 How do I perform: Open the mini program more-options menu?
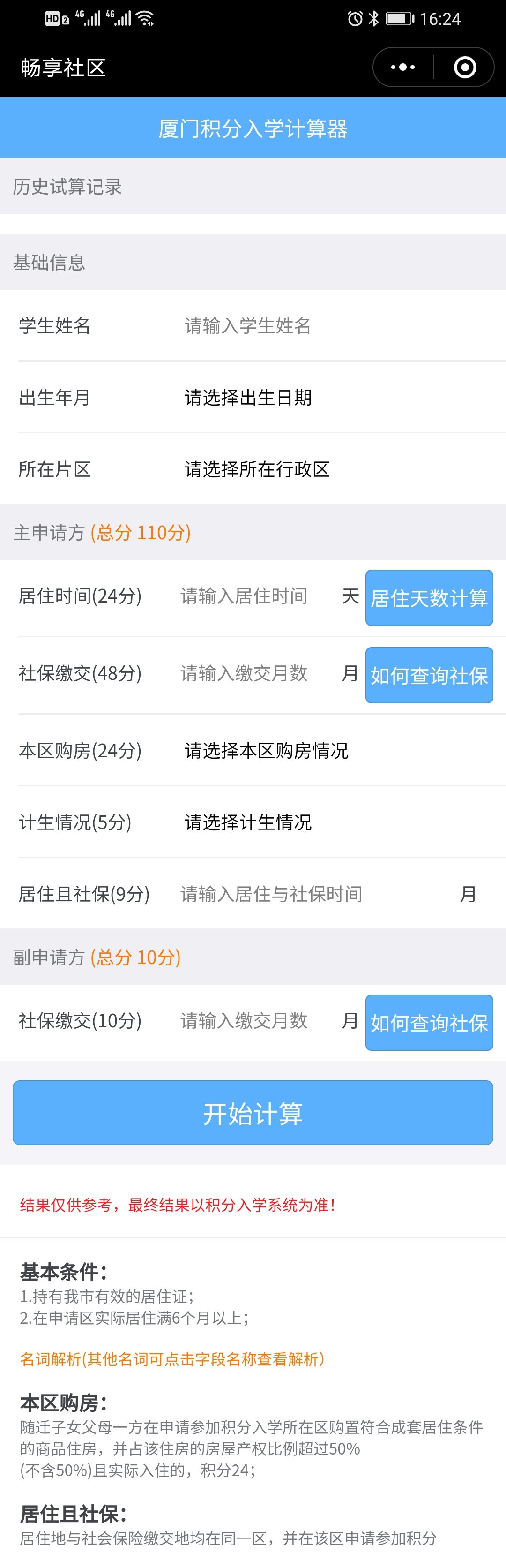tap(403, 68)
